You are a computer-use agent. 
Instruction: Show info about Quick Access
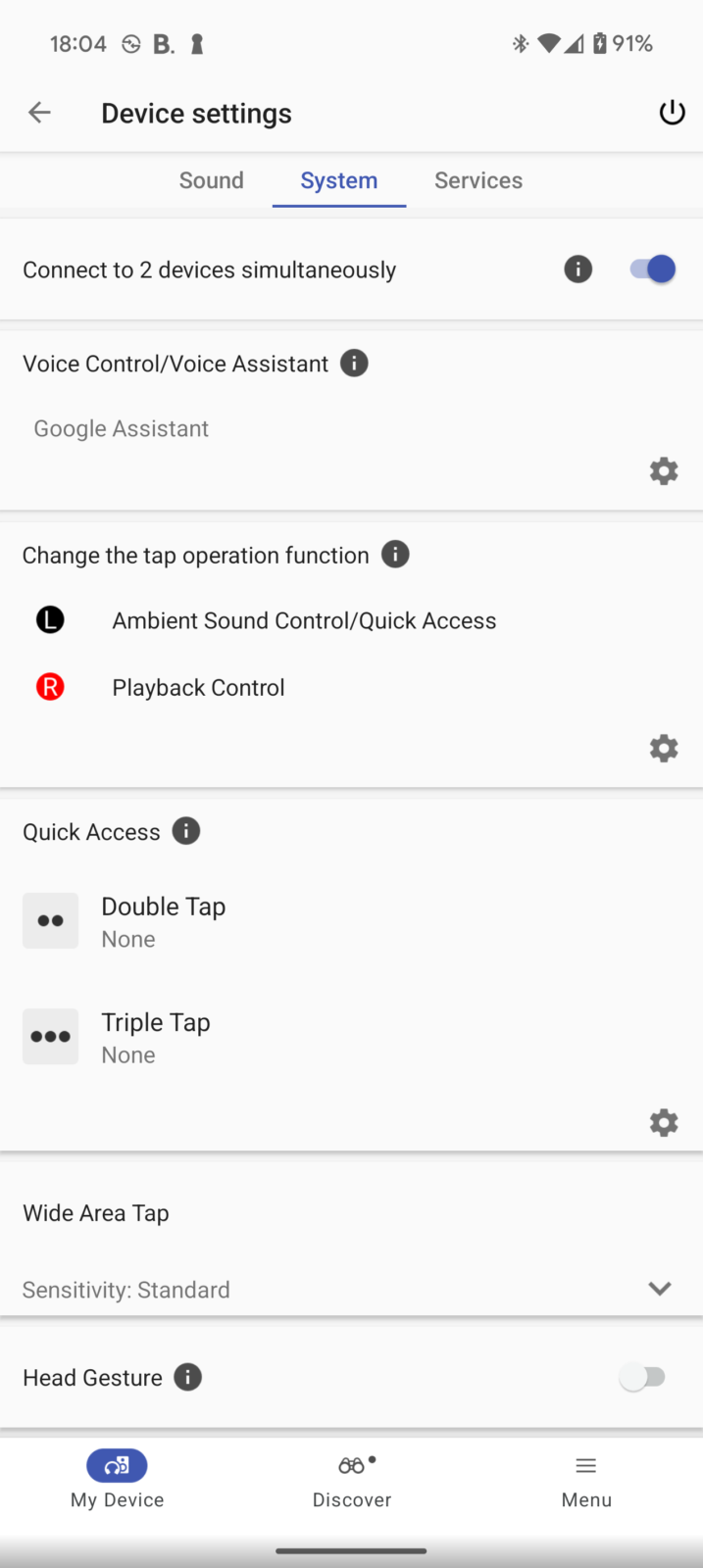coord(186,831)
